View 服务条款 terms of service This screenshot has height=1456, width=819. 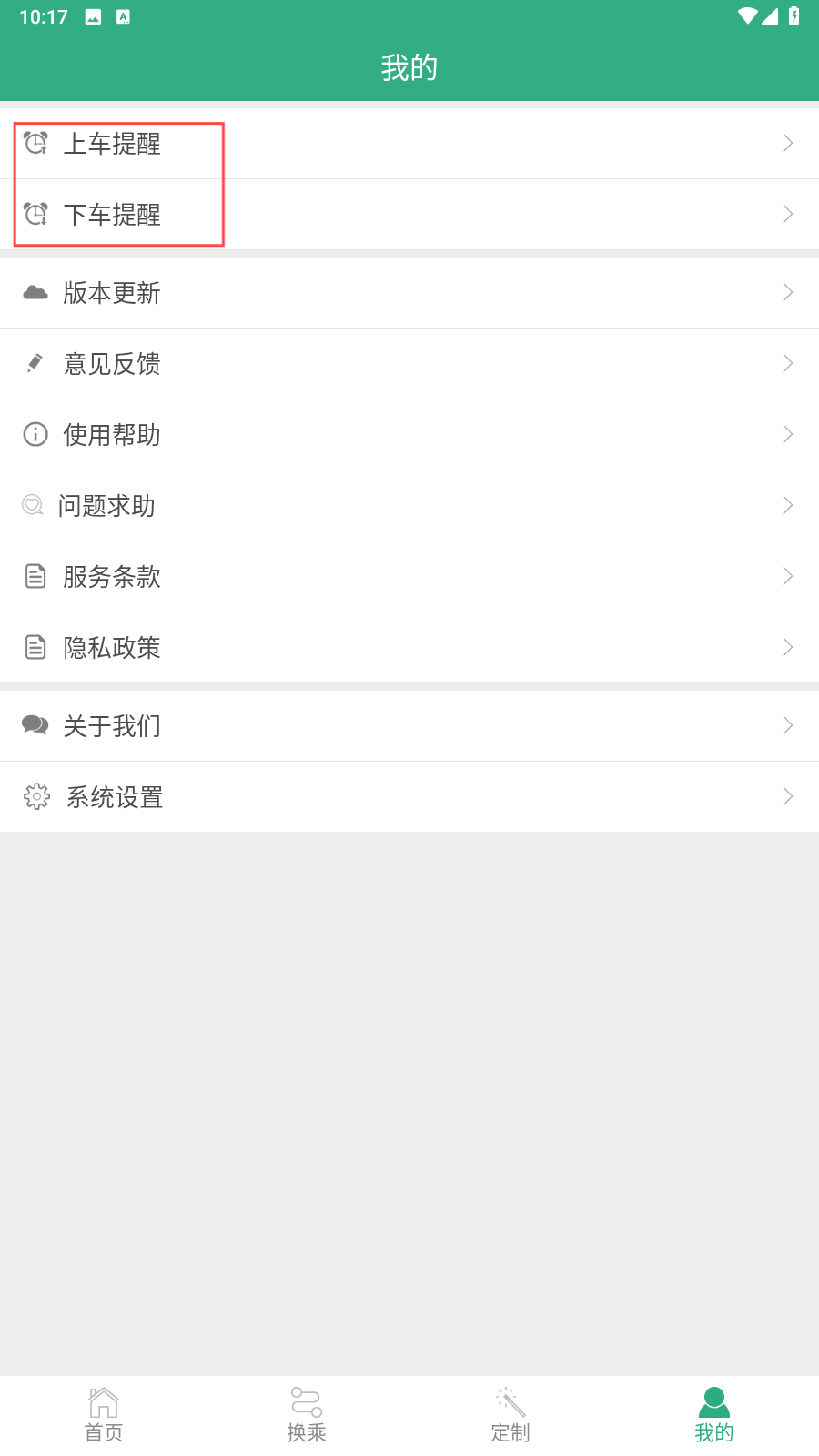coord(409,577)
